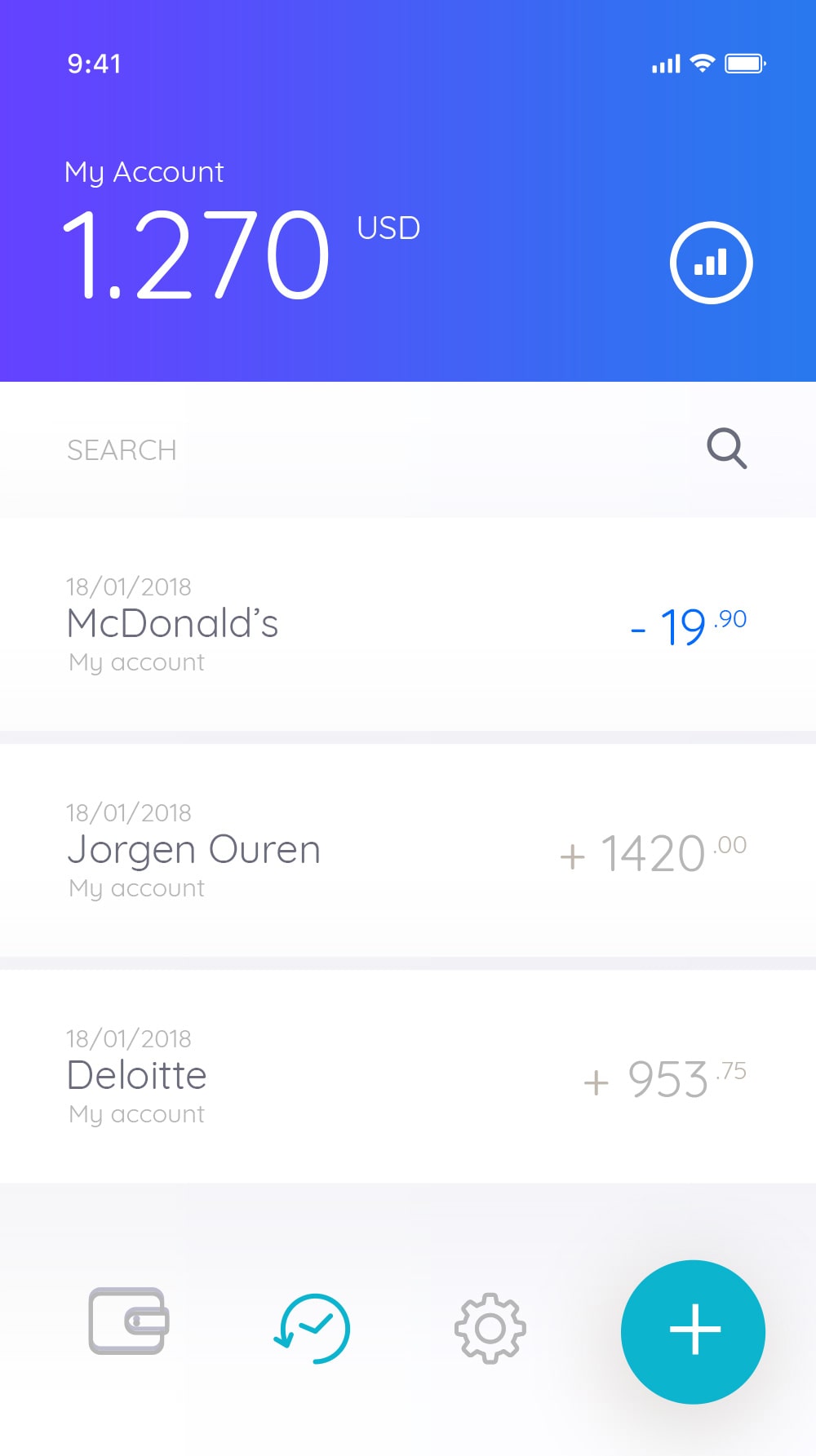This screenshot has width=816, height=1456.
Task: Tap the magnifying glass search icon
Action: coord(726,449)
